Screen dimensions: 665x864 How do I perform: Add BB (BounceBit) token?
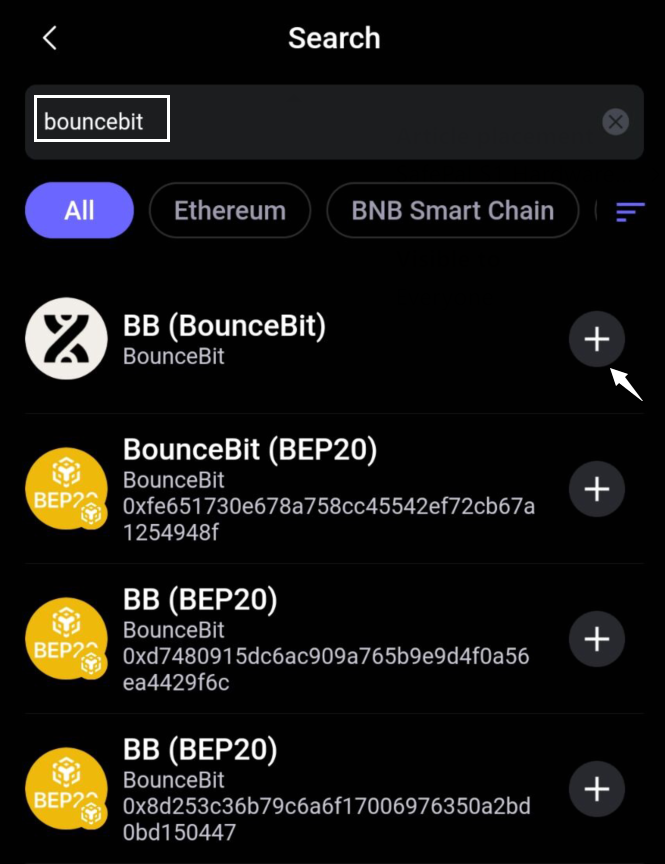click(x=597, y=340)
